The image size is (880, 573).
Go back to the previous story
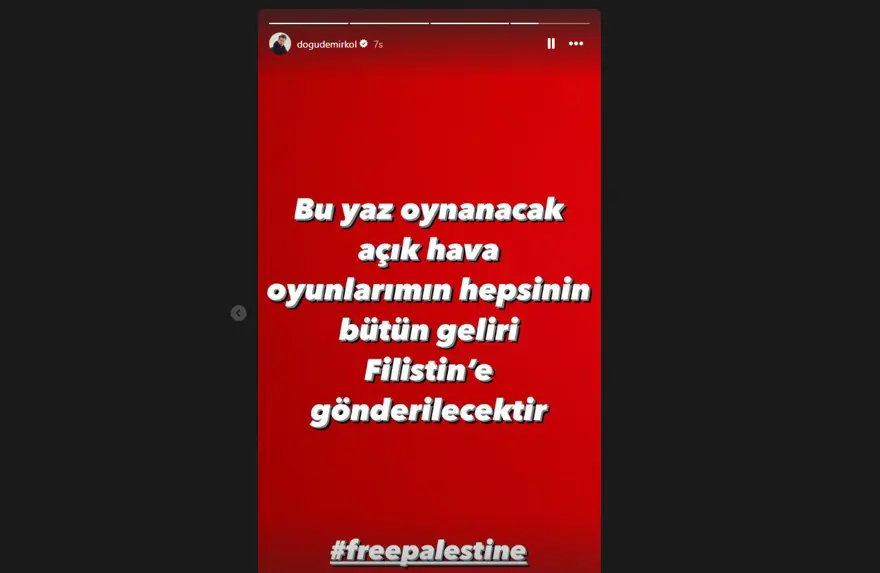click(238, 313)
